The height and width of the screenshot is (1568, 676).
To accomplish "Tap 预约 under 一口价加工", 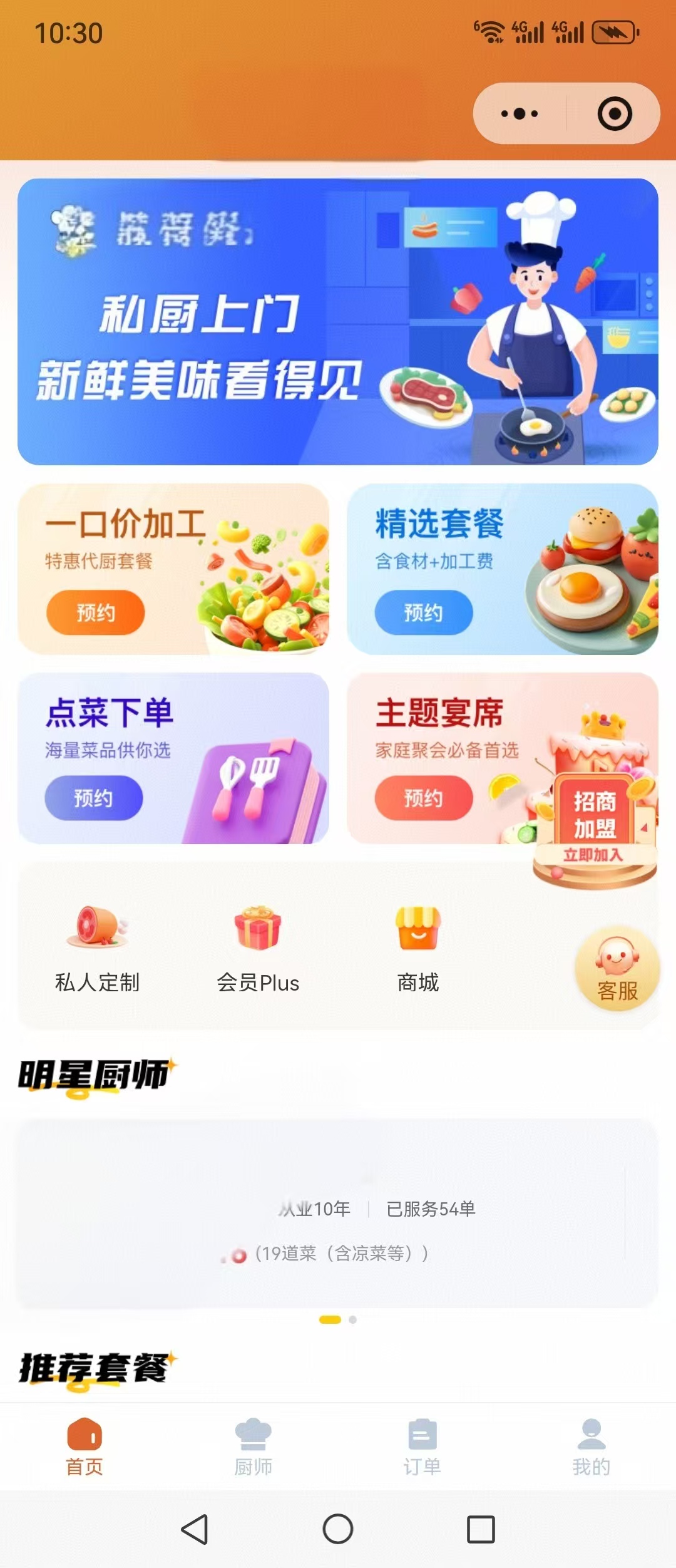I will coord(95,612).
